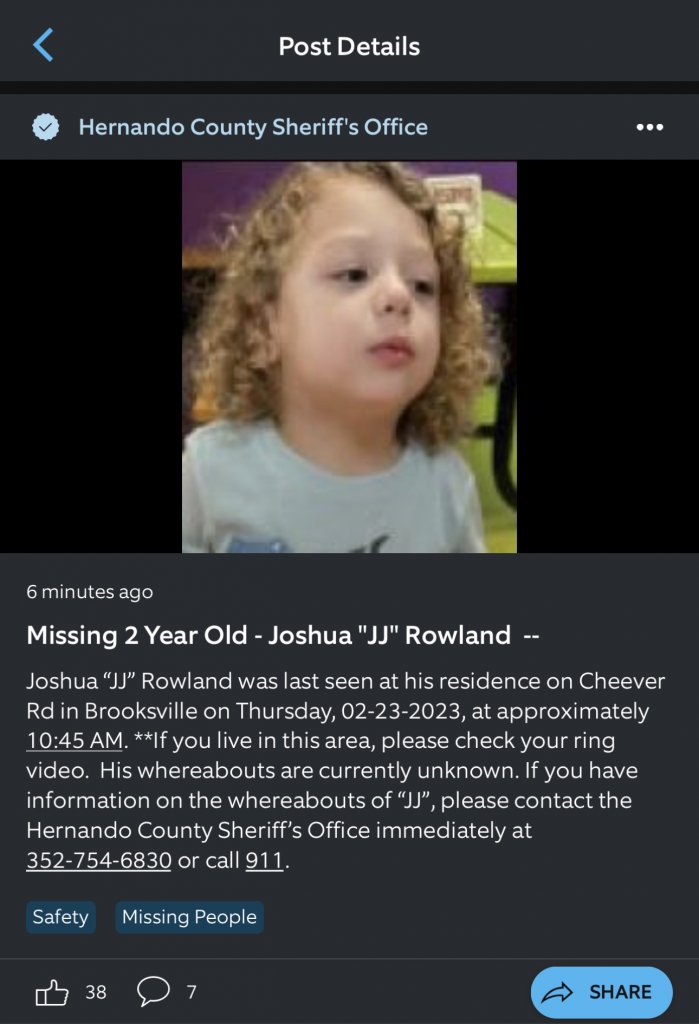Go back from Post Details
This screenshot has width=699, height=1024.
click(43, 45)
